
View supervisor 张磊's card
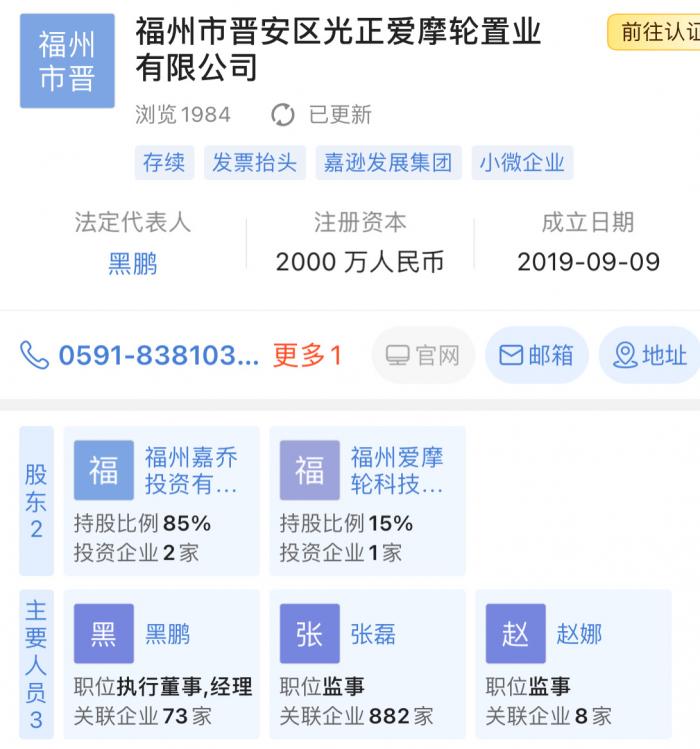[x=366, y=664]
